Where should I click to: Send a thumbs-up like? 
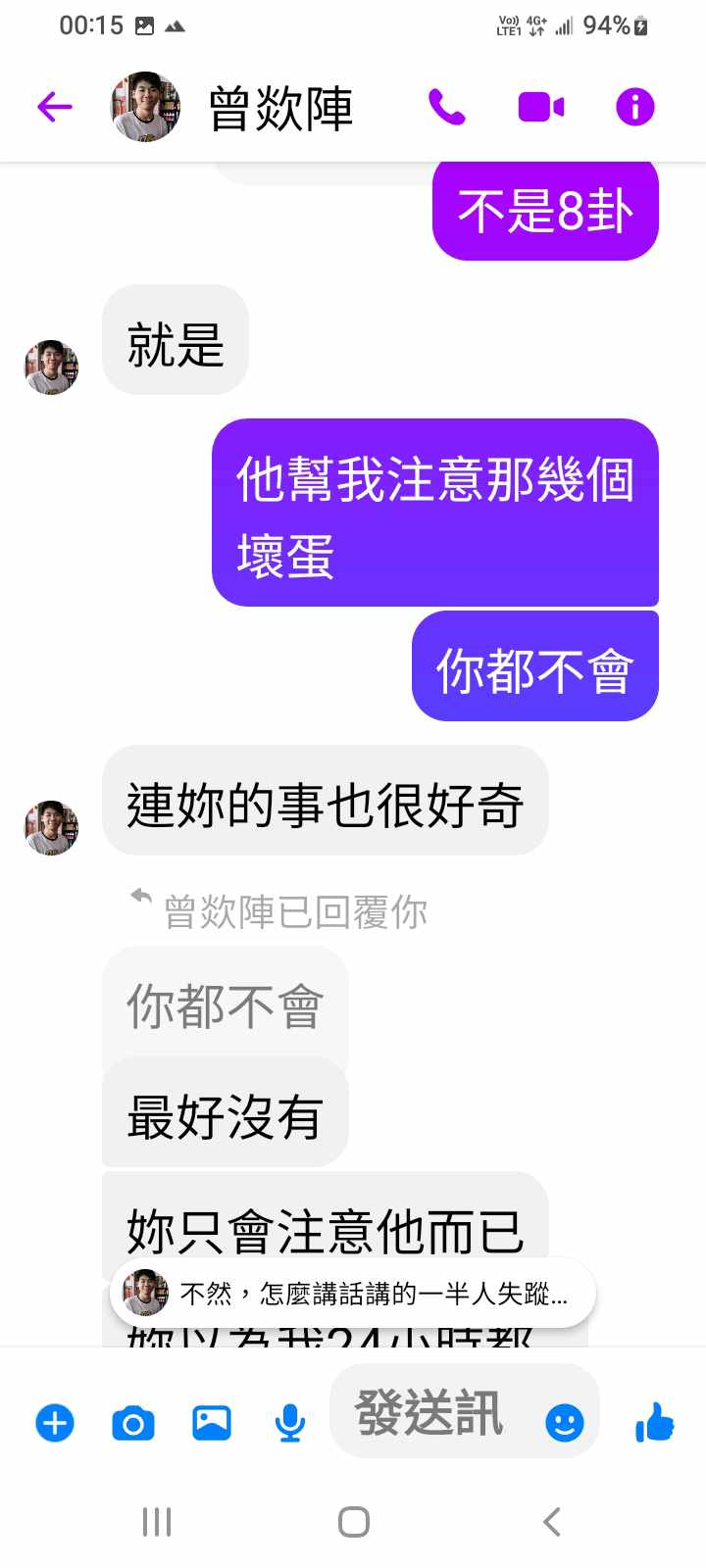pos(654,1421)
